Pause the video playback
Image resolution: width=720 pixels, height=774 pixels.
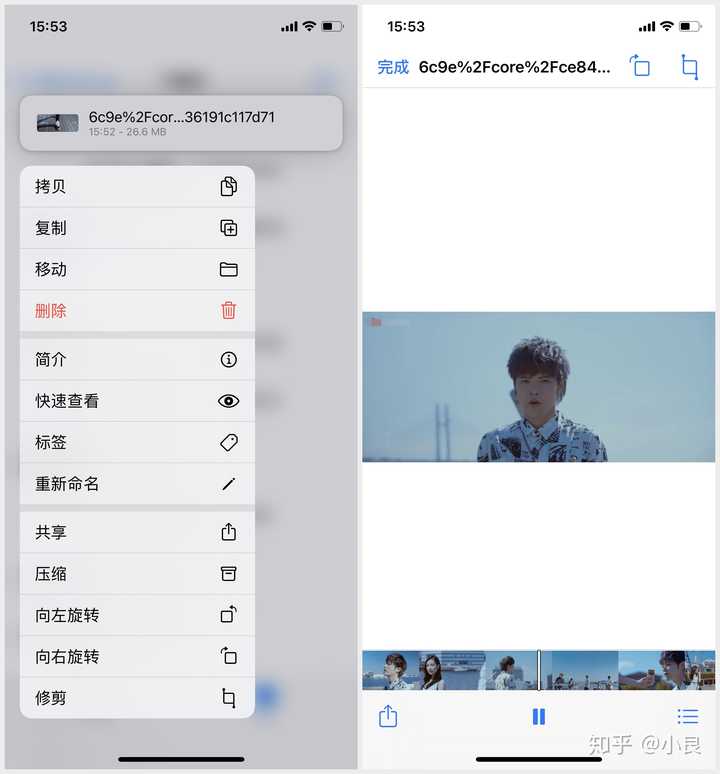539,716
